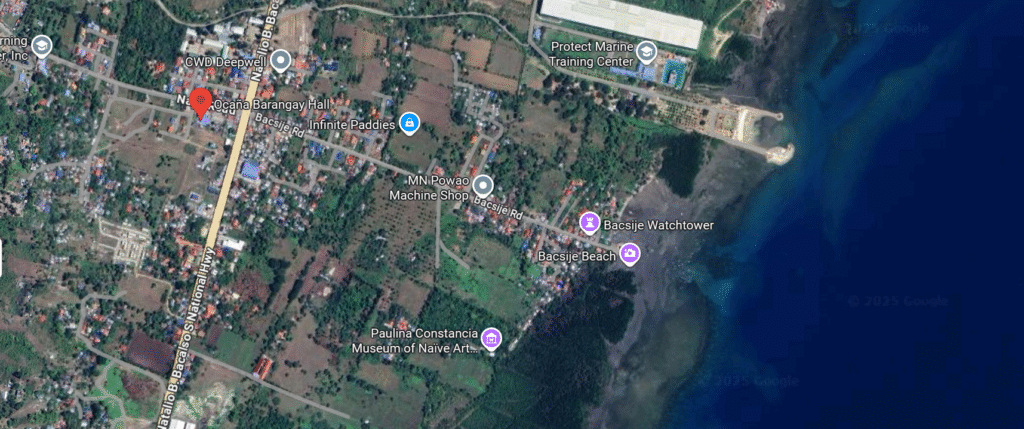Open the CWD Deepwell marker

tap(281, 61)
